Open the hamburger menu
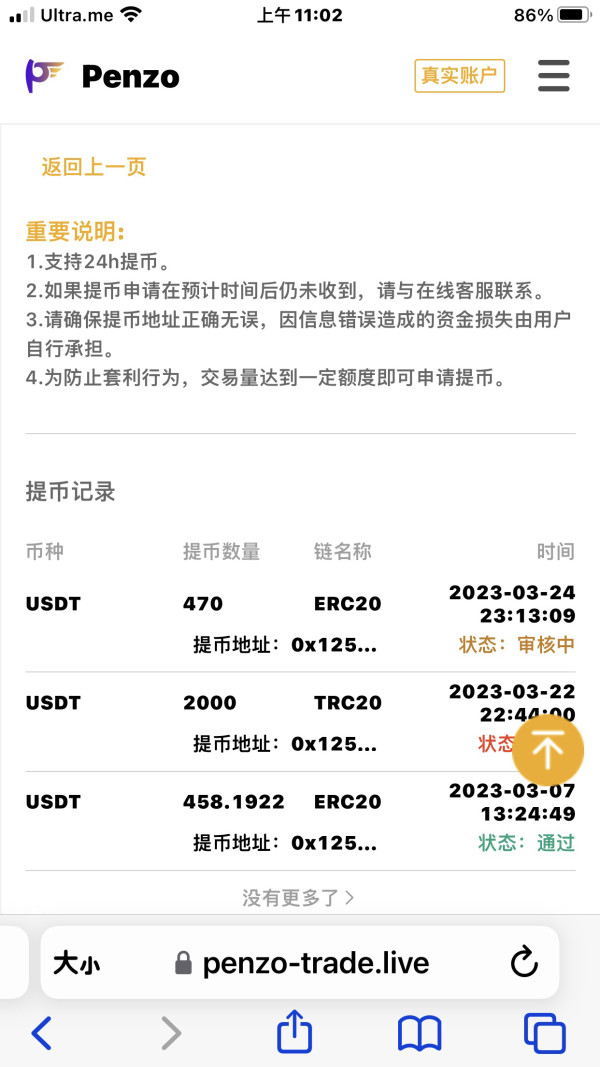This screenshot has width=600, height=1067. click(x=553, y=76)
